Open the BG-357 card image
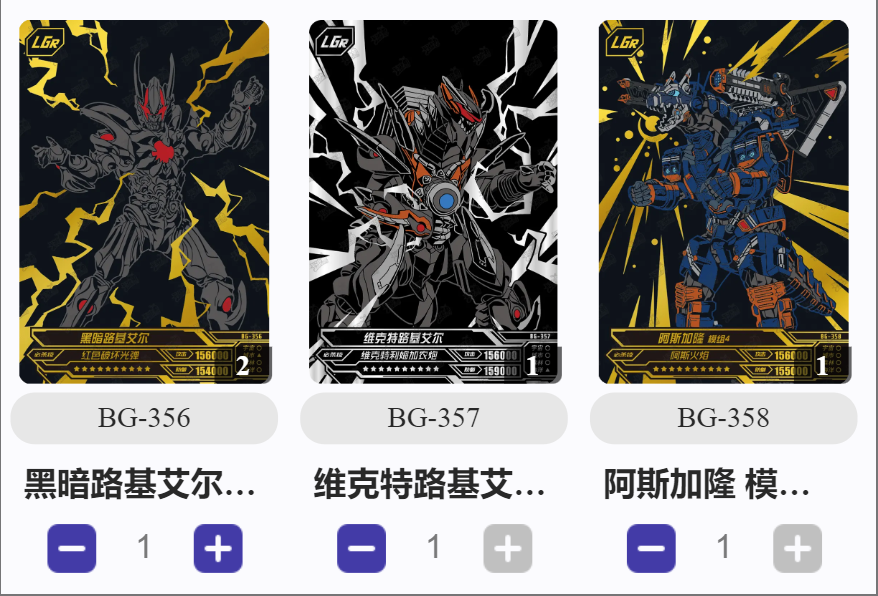This screenshot has height=596, width=878. point(433,200)
